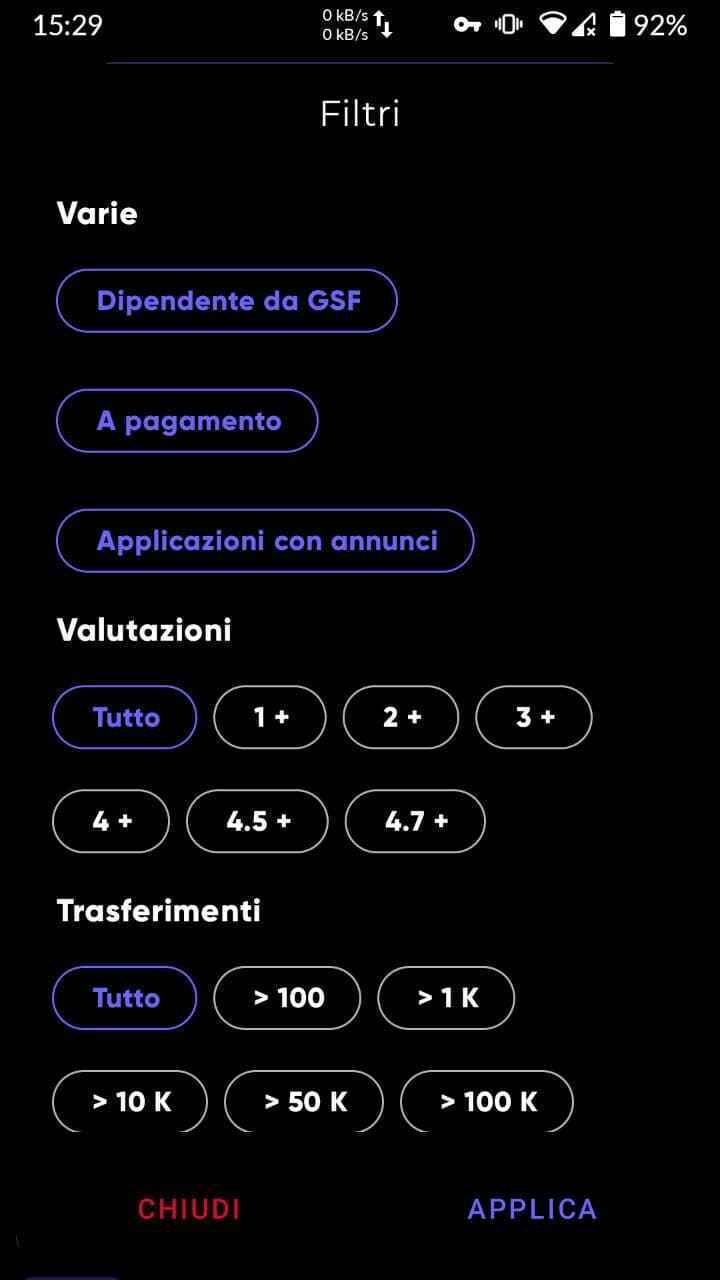
Task: Pick the 4.7 + rating chip
Action: pos(416,821)
